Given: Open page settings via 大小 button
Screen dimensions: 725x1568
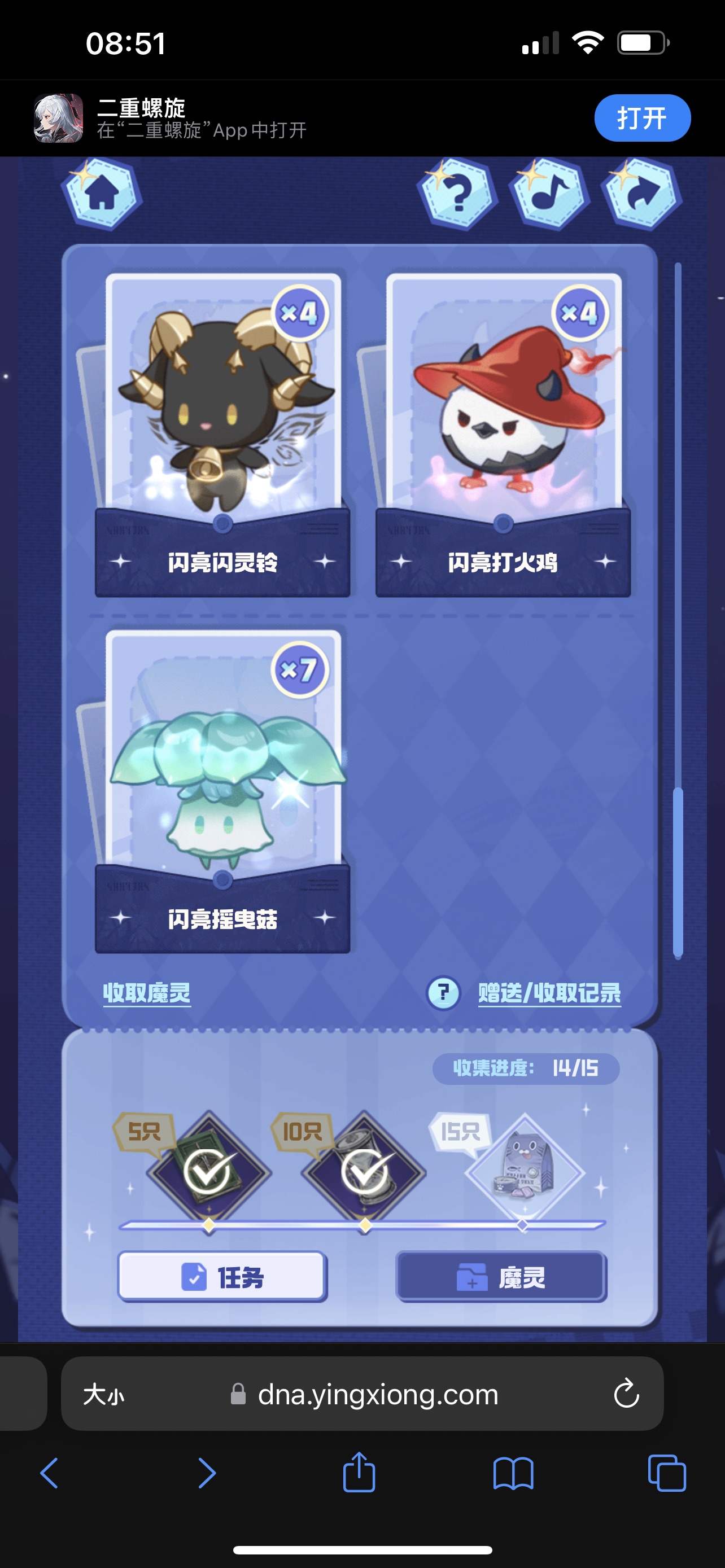Looking at the screenshot, I should [x=104, y=1394].
